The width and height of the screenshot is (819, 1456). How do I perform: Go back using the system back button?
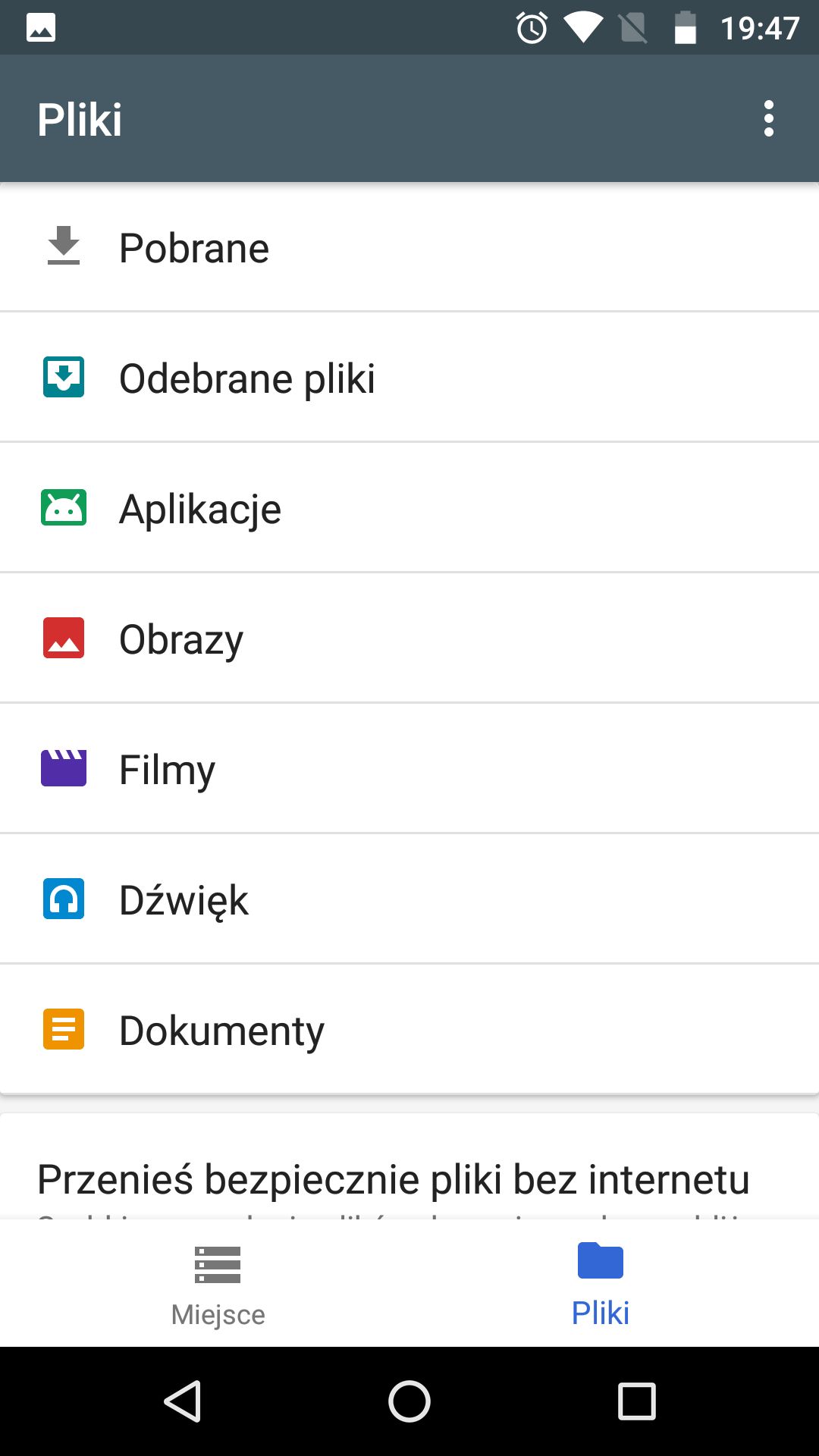[183, 1401]
